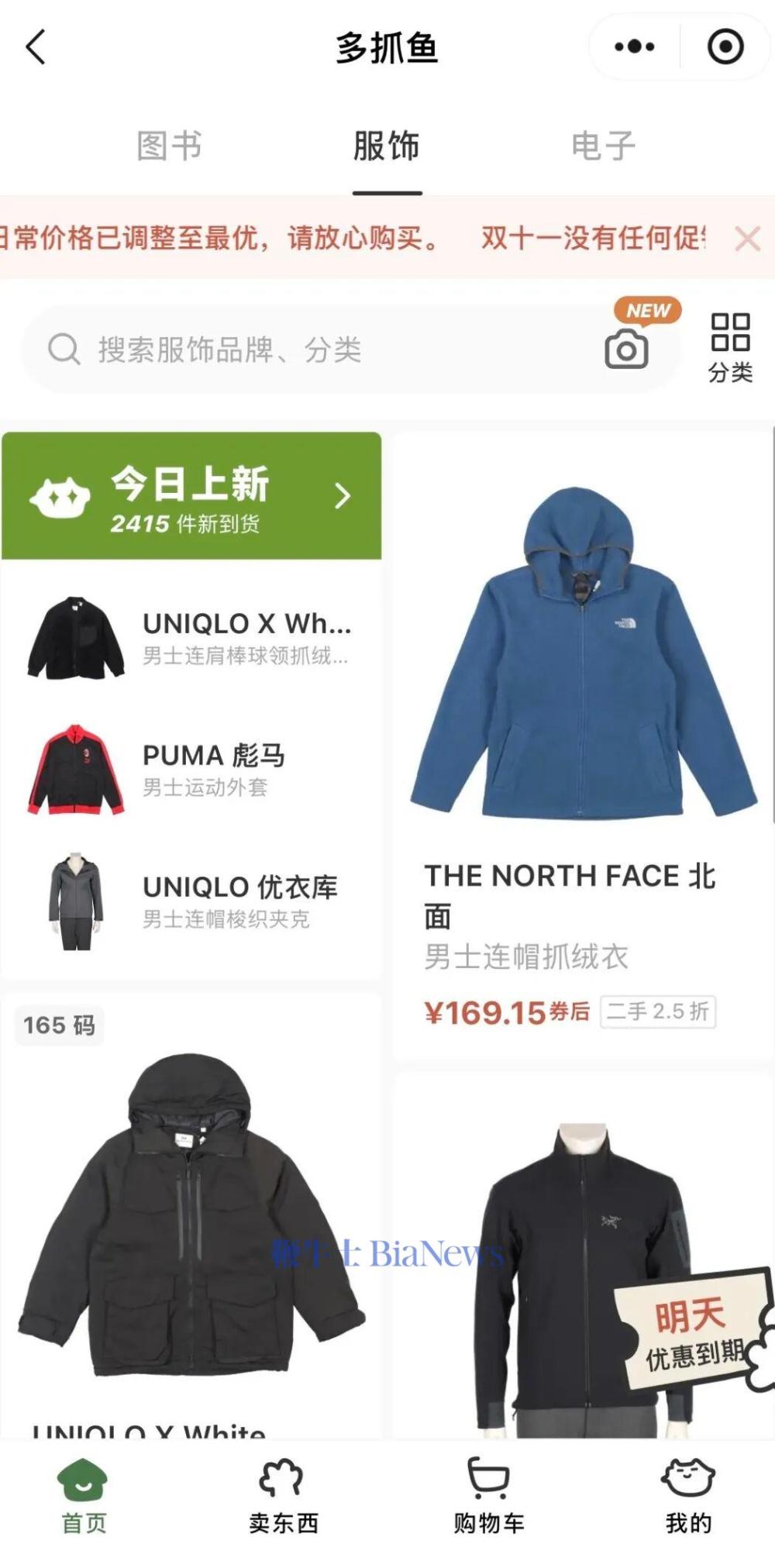Close the mini program via circle icon
775x1568 pixels.
tap(725, 47)
